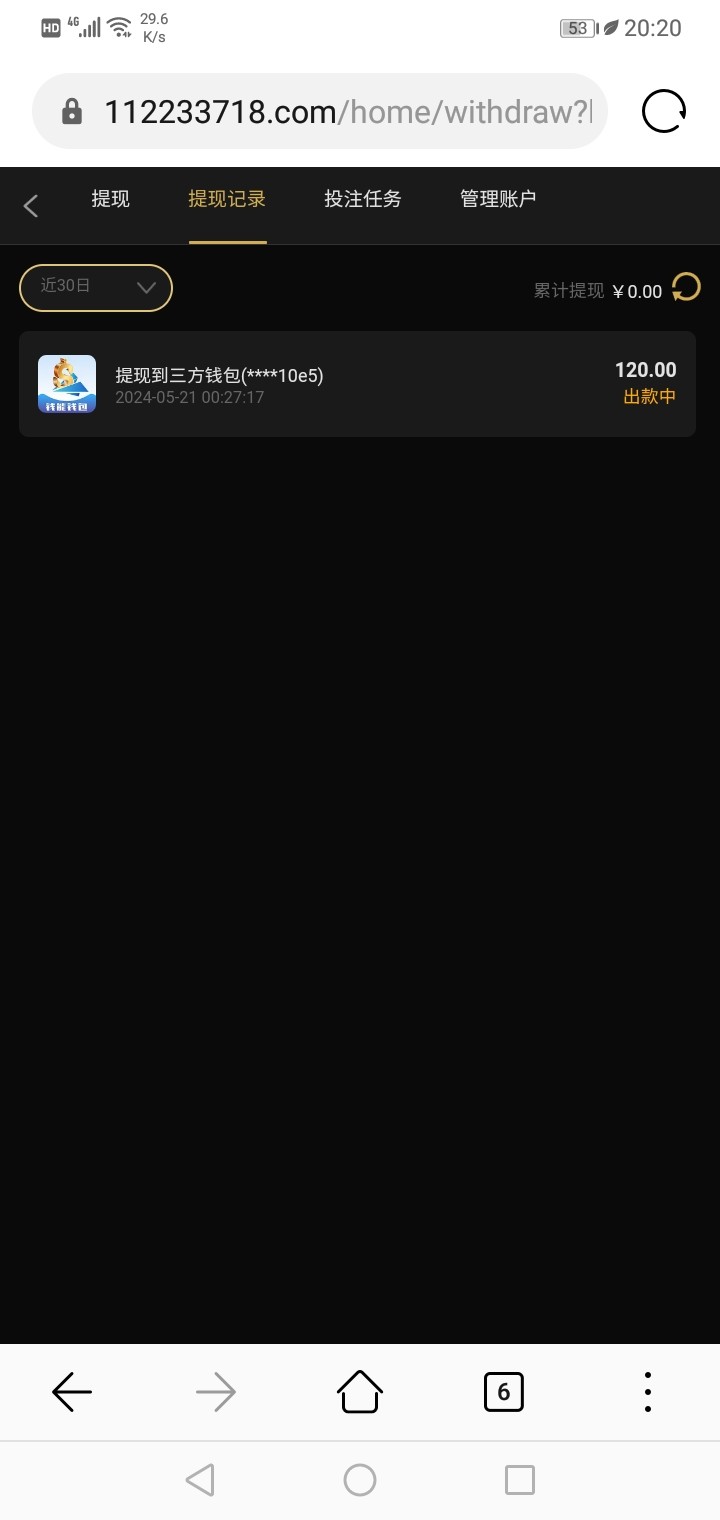Expand the 近30日 date range dropdown
The image size is (720, 1520).
pyautogui.click(x=96, y=287)
